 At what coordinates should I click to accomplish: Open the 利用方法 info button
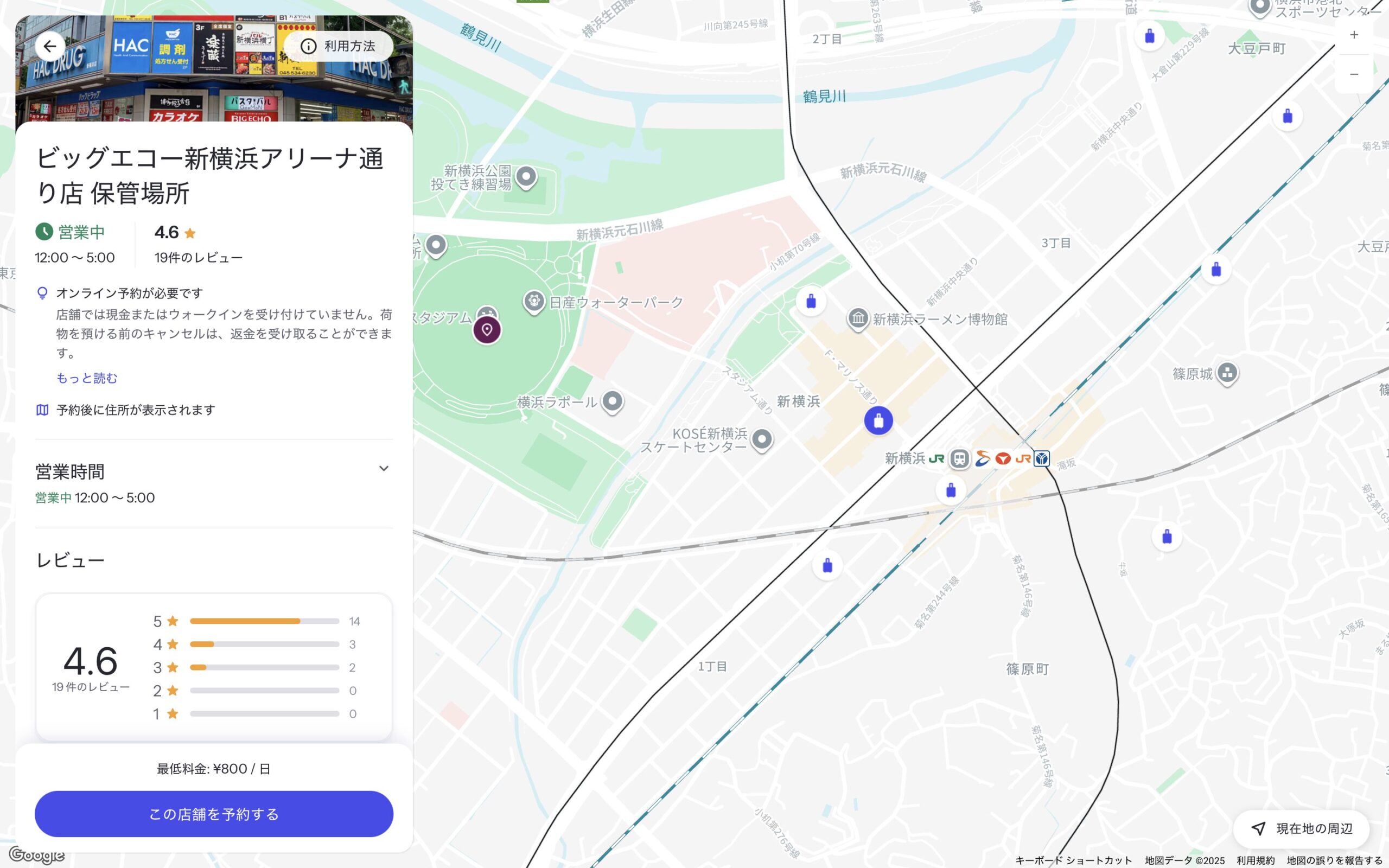[x=339, y=46]
